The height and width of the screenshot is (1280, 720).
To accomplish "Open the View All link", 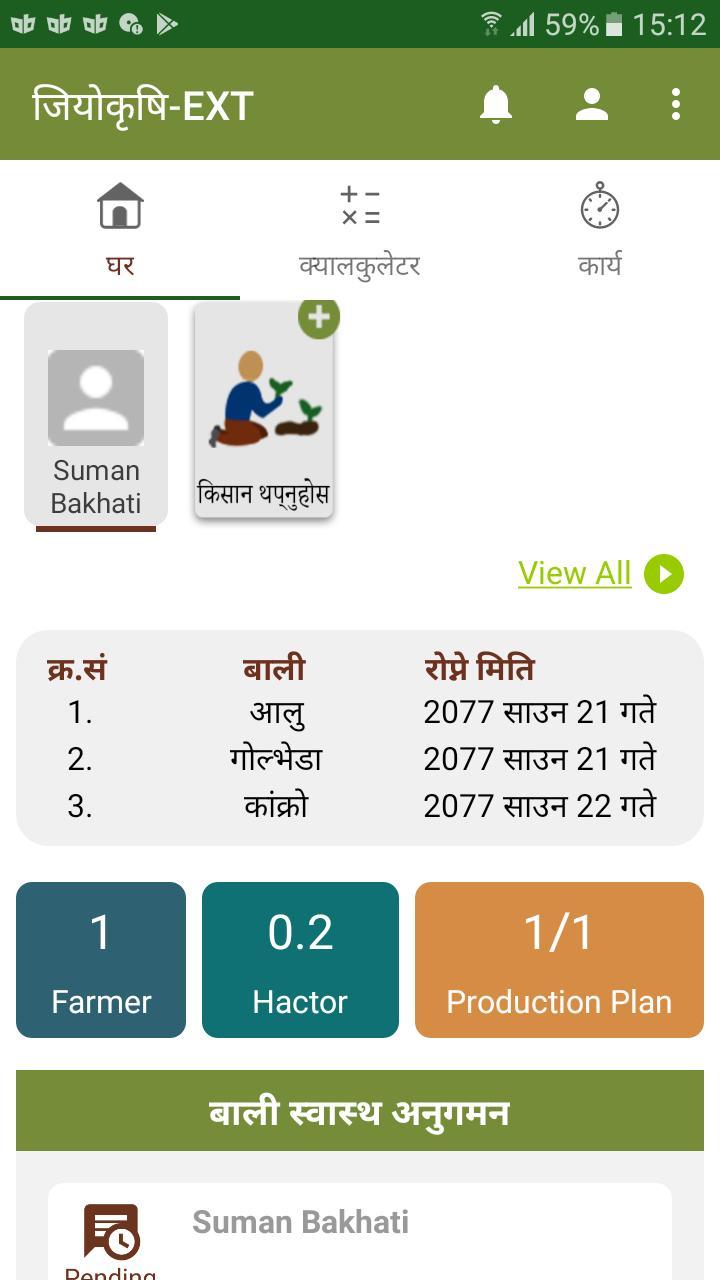I will click(x=574, y=572).
